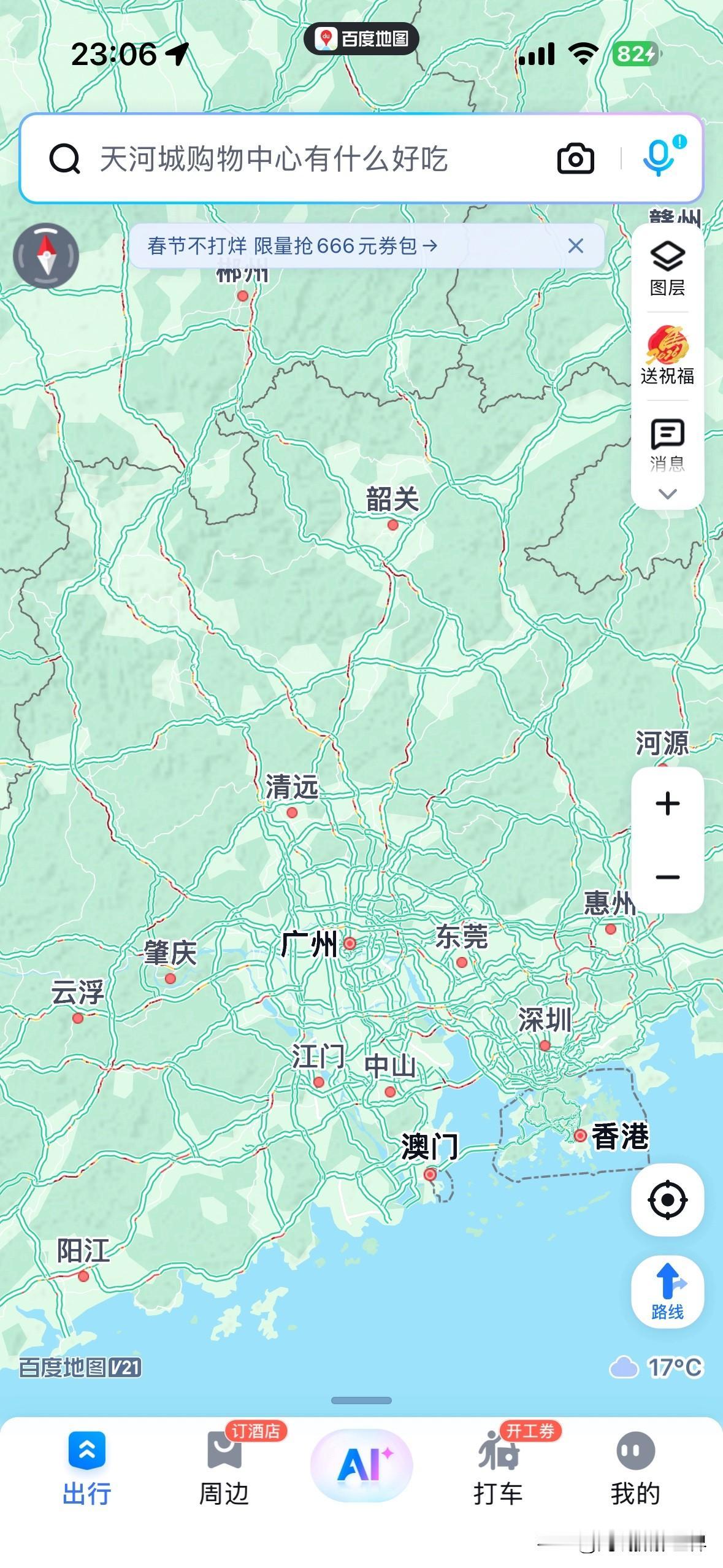Viewport: 723px width, 1568px height.
Task: Check the 17°C weather widget
Action: 657,1367
